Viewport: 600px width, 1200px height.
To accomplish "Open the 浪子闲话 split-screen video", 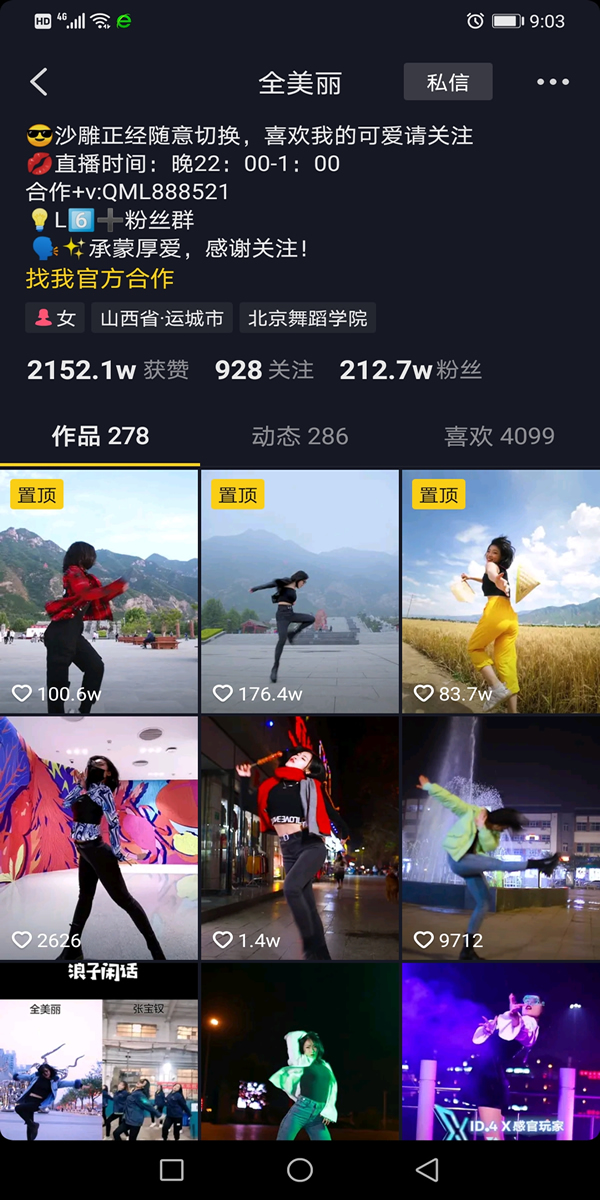I will point(99,1052).
